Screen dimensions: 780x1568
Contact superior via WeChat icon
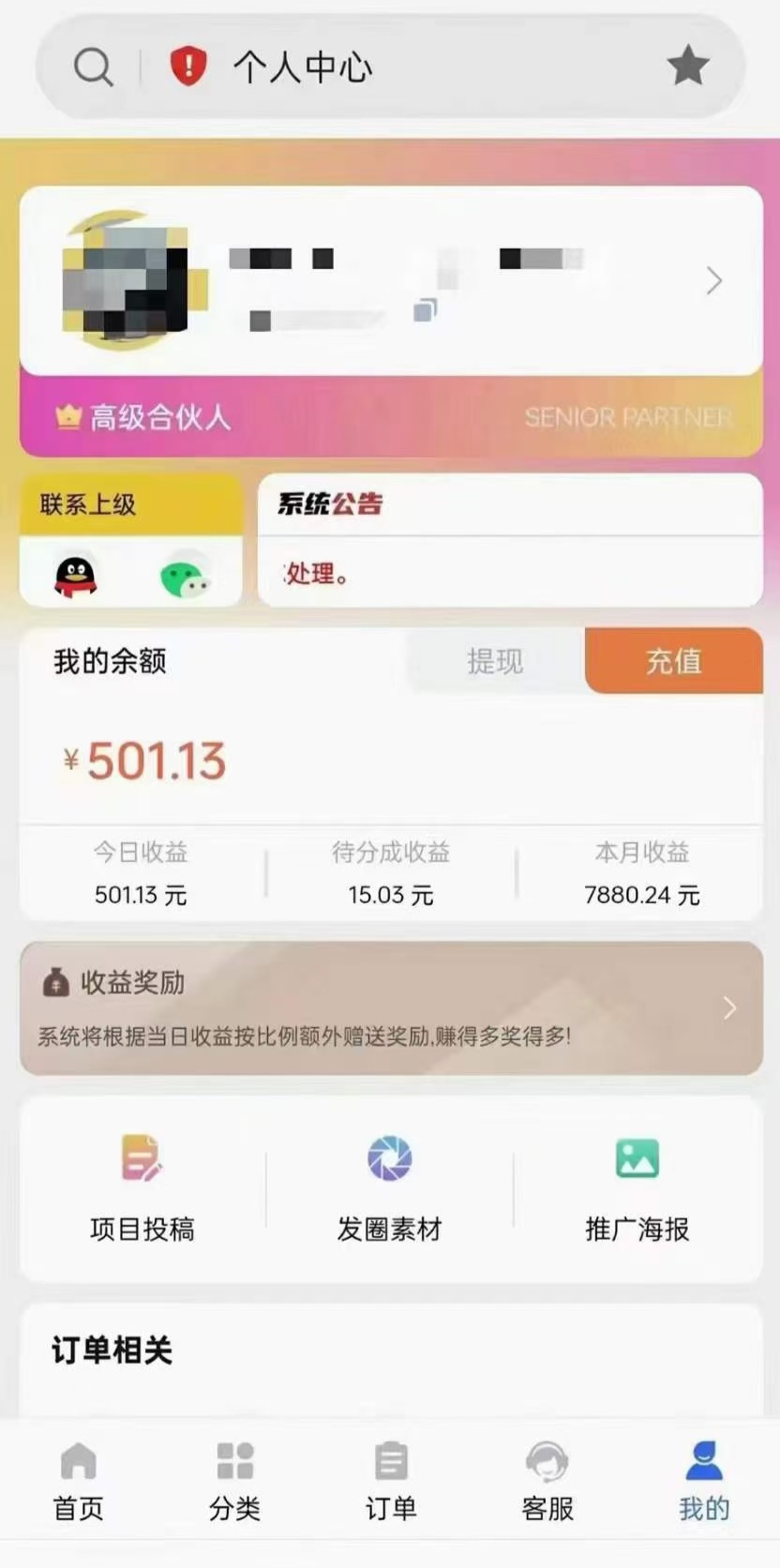click(x=185, y=576)
